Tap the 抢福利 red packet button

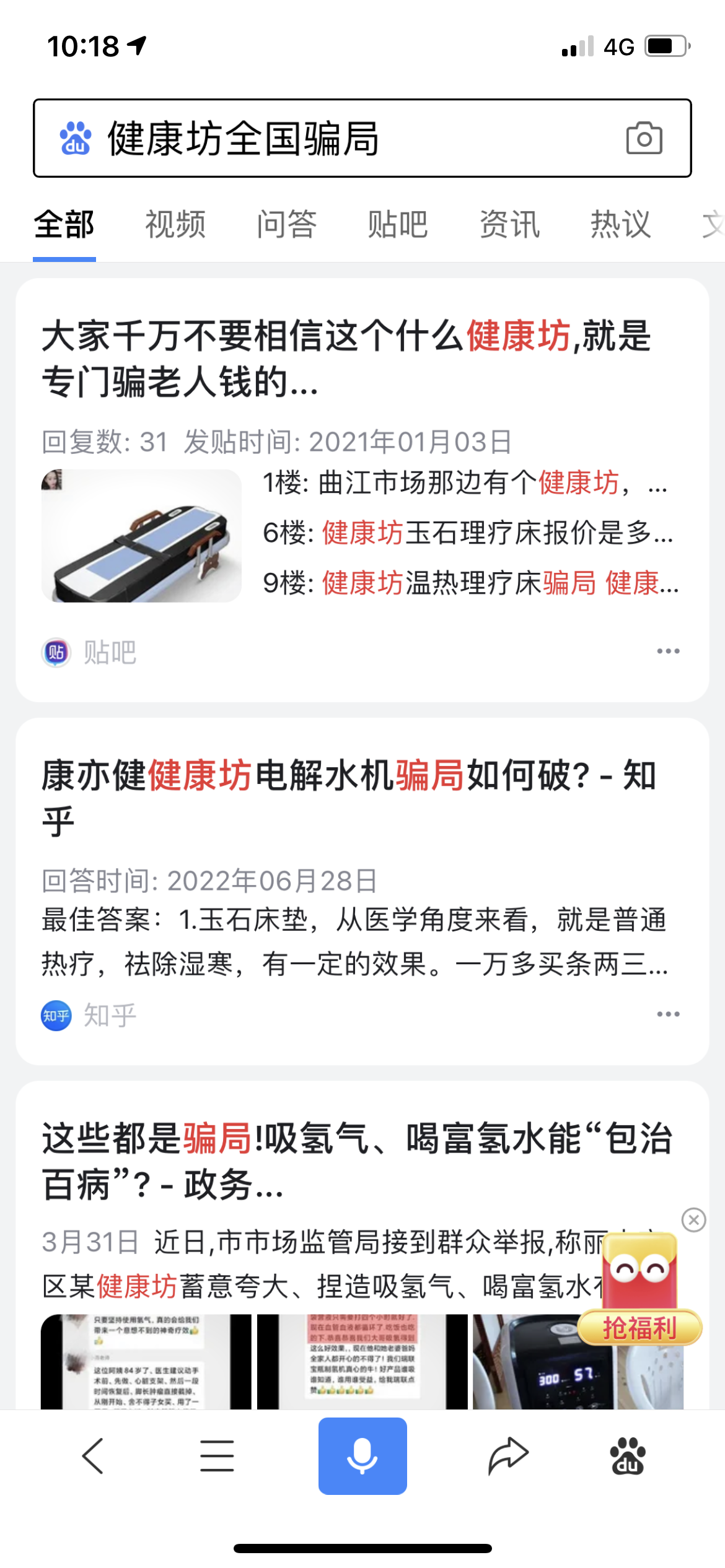click(x=639, y=1328)
